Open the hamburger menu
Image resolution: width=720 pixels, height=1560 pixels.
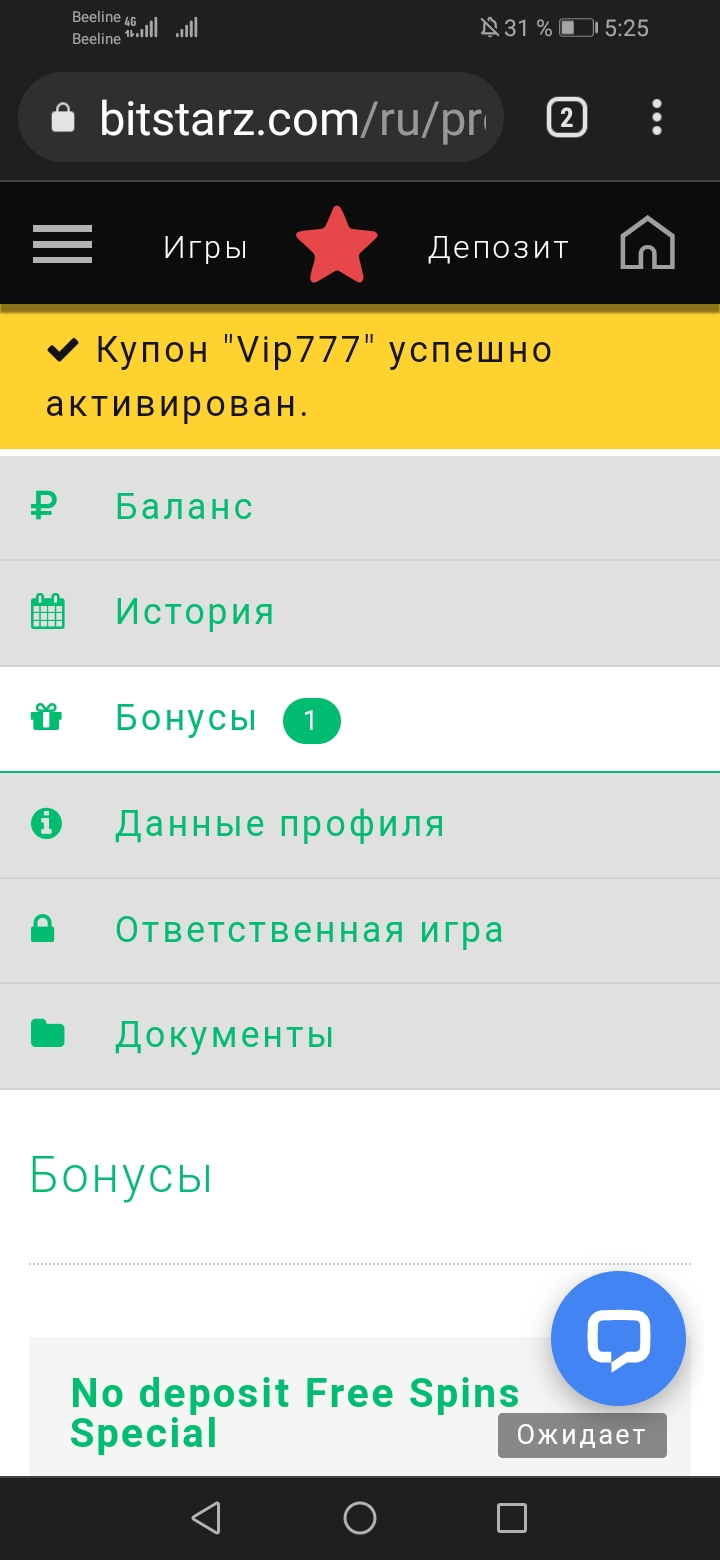[62, 244]
